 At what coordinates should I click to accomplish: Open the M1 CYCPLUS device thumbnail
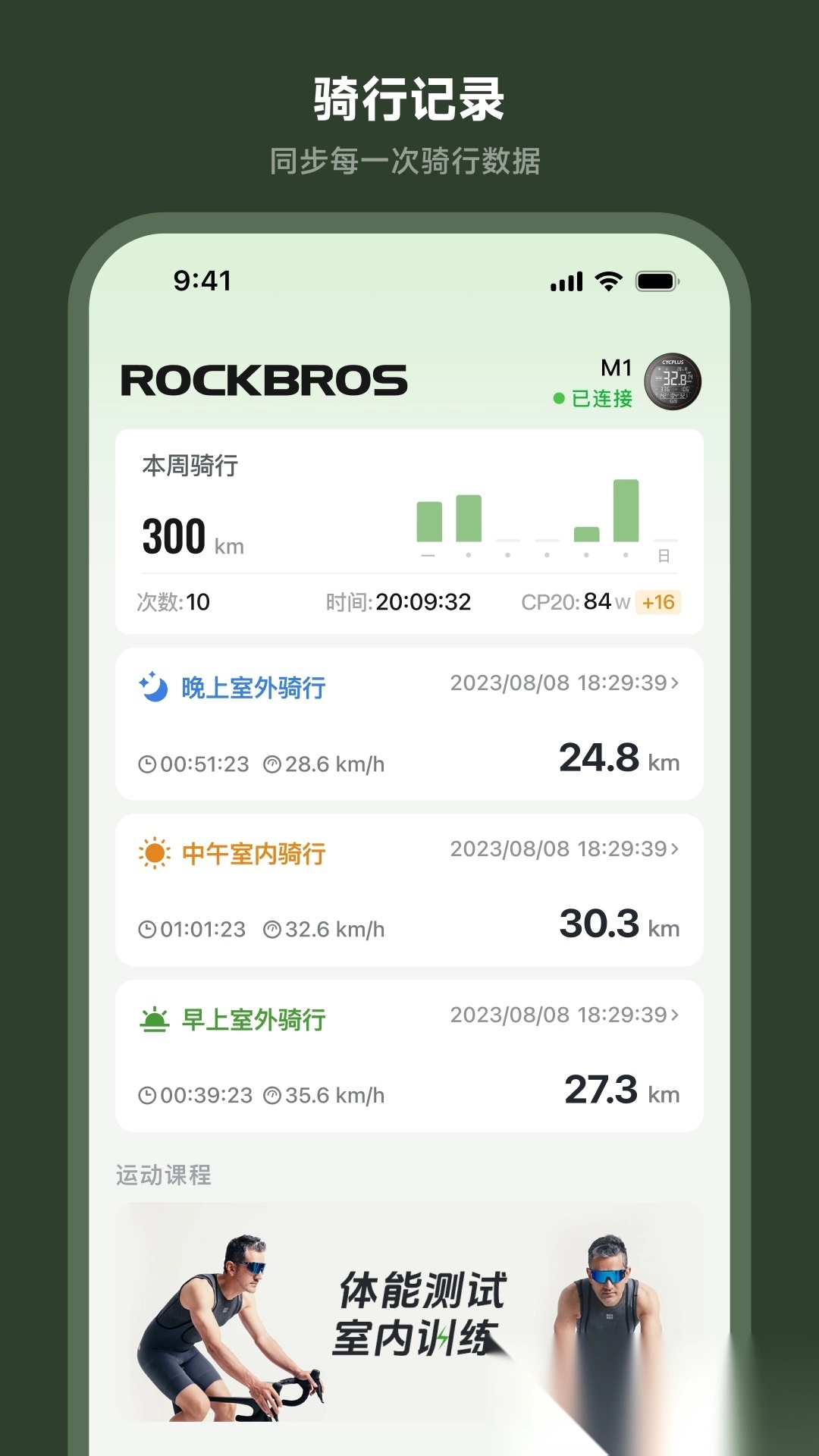click(x=673, y=383)
